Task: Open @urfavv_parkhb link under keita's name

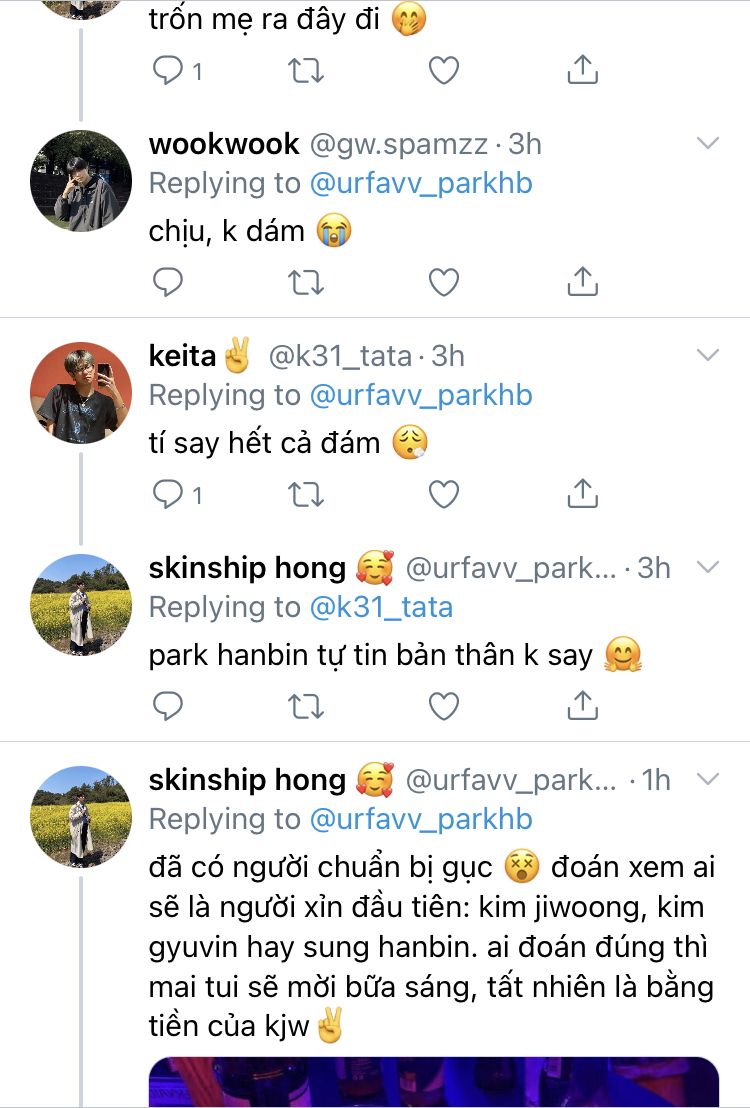Action: (x=421, y=396)
